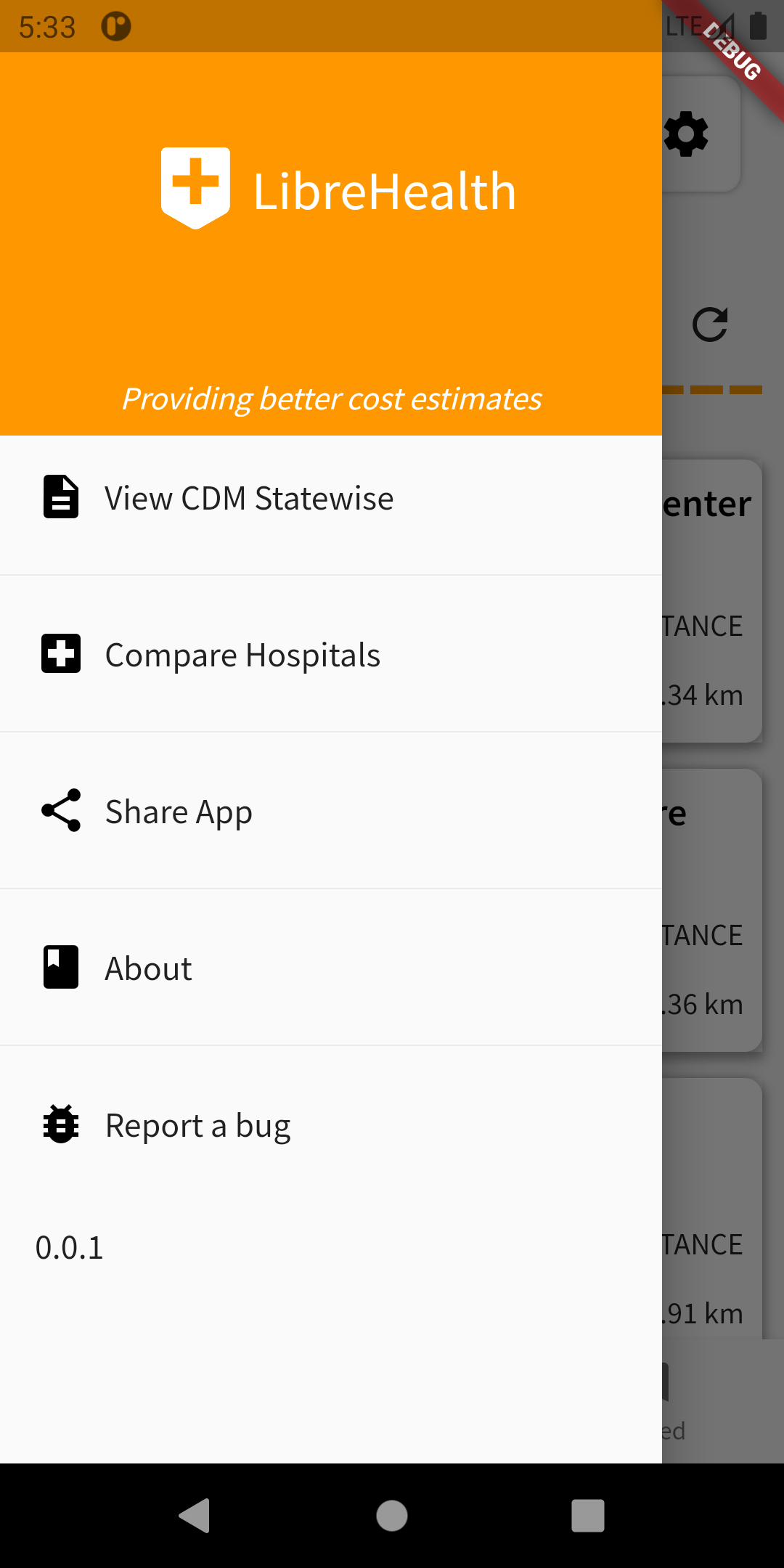Screen dimensions: 784x1568
Task: Open the settings gear icon
Action: coord(686,134)
